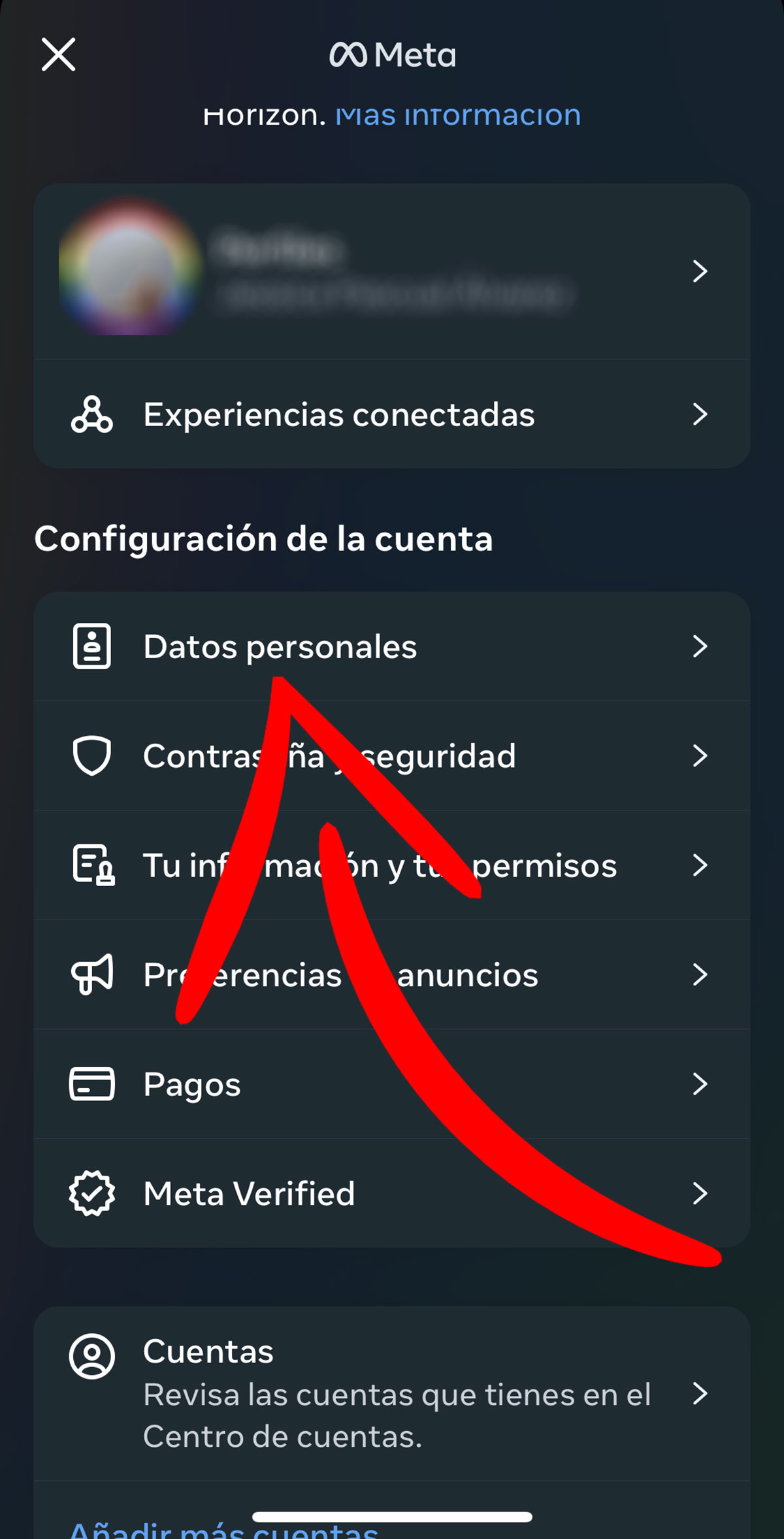The image size is (784, 1539).
Task: Go to Datos personales
Action: [x=392, y=647]
